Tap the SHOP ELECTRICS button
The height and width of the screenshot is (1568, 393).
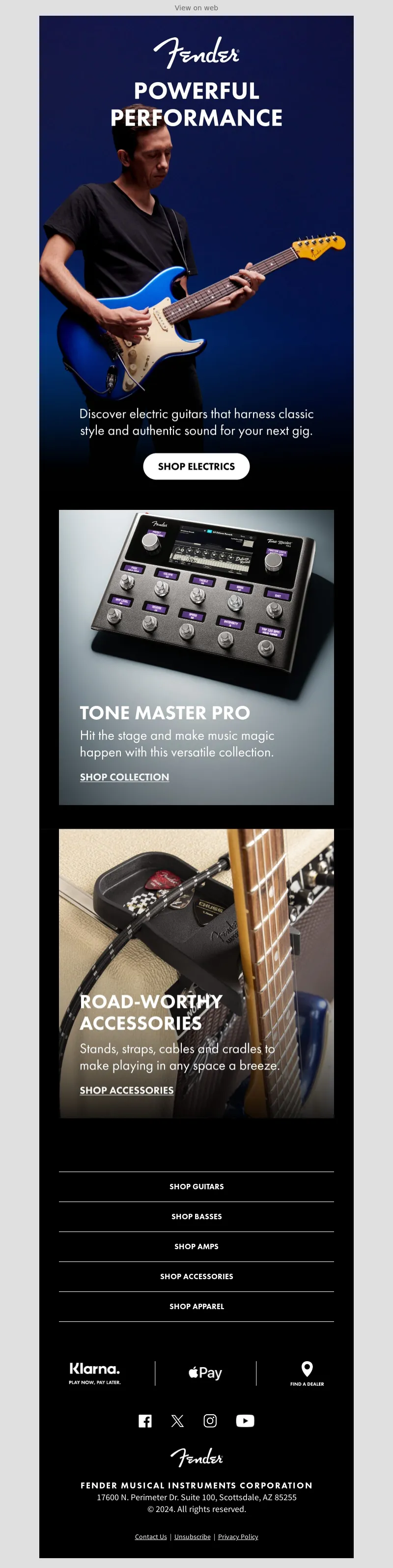coord(196,466)
